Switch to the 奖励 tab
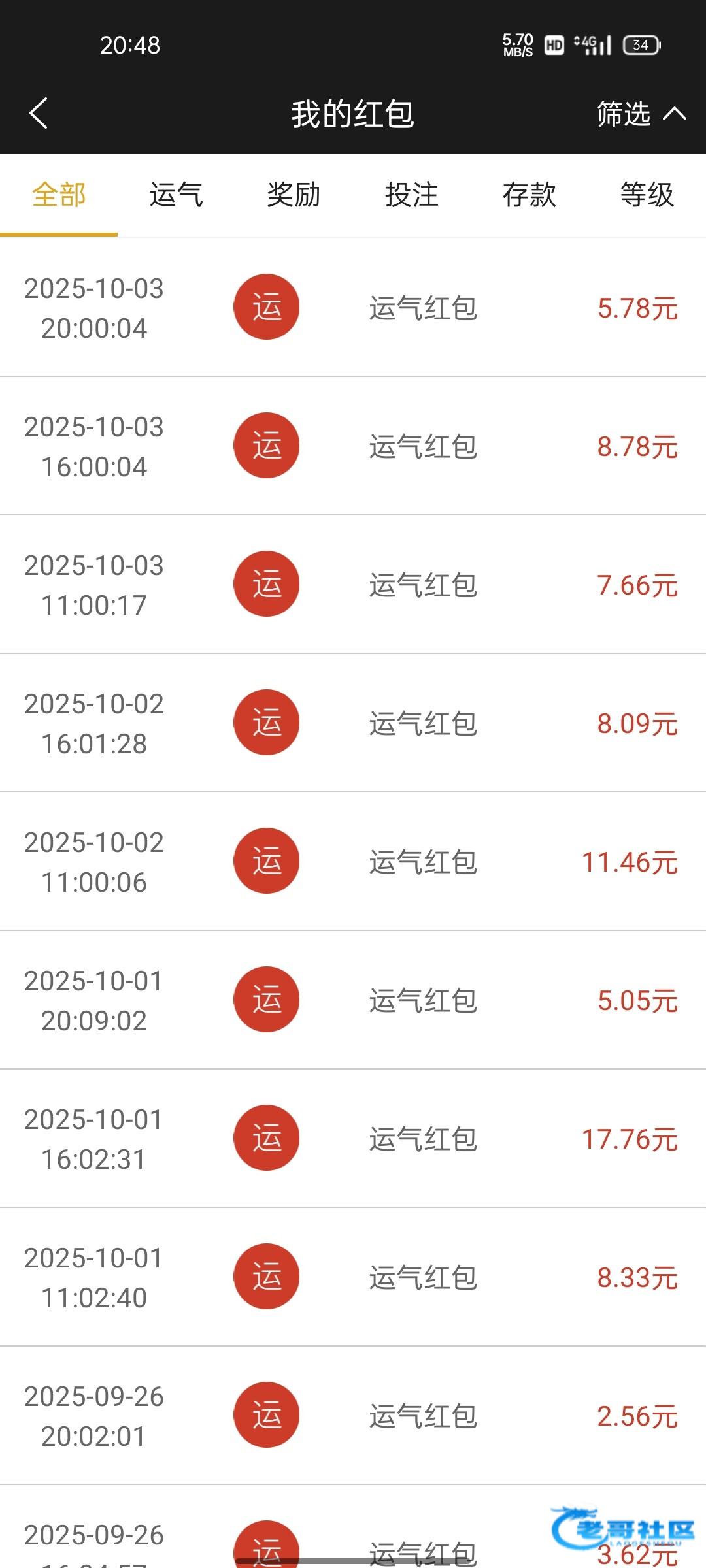The width and height of the screenshot is (706, 1568). coord(294,195)
